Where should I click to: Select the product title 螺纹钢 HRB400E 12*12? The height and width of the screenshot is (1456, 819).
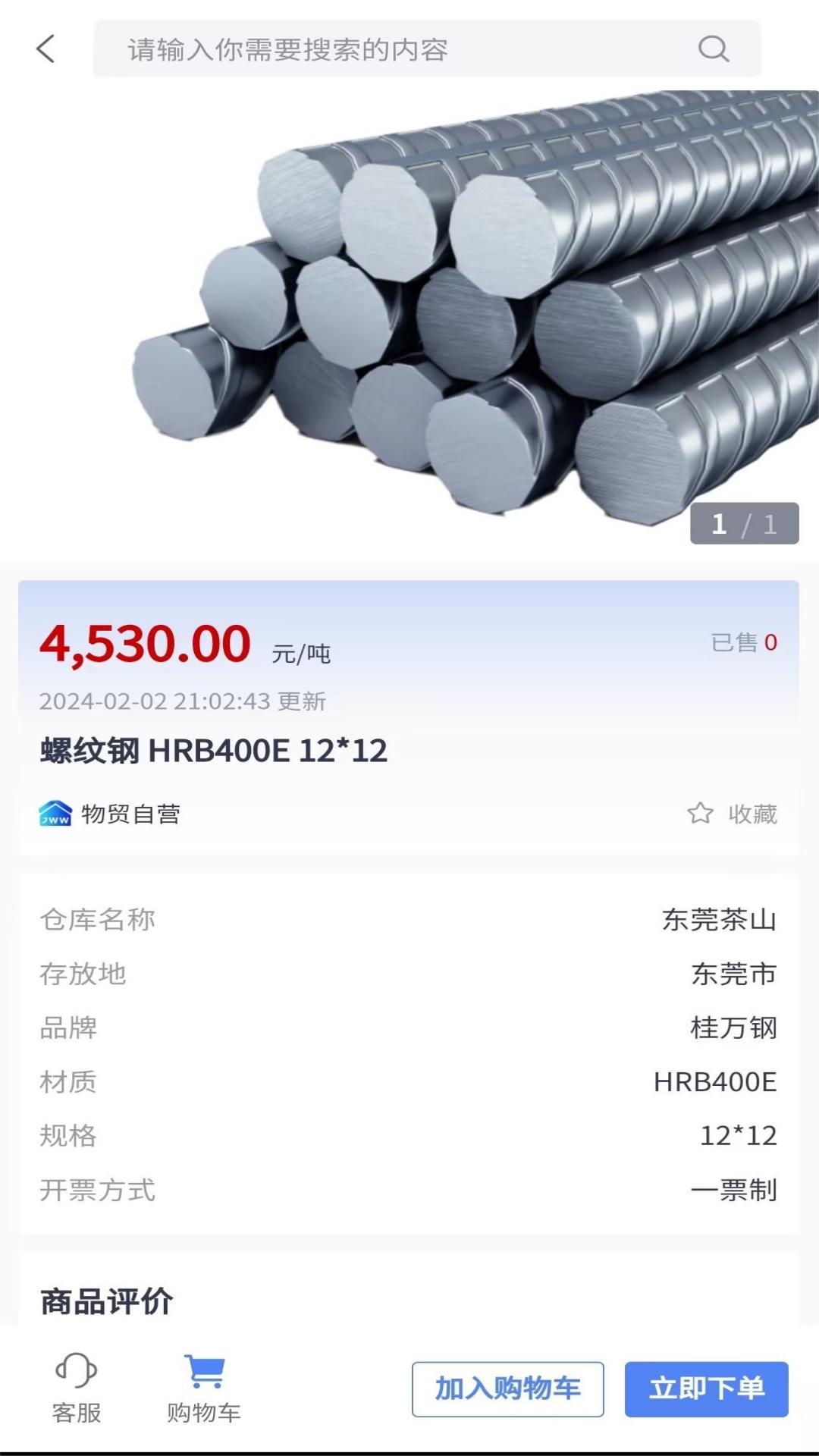(x=213, y=752)
